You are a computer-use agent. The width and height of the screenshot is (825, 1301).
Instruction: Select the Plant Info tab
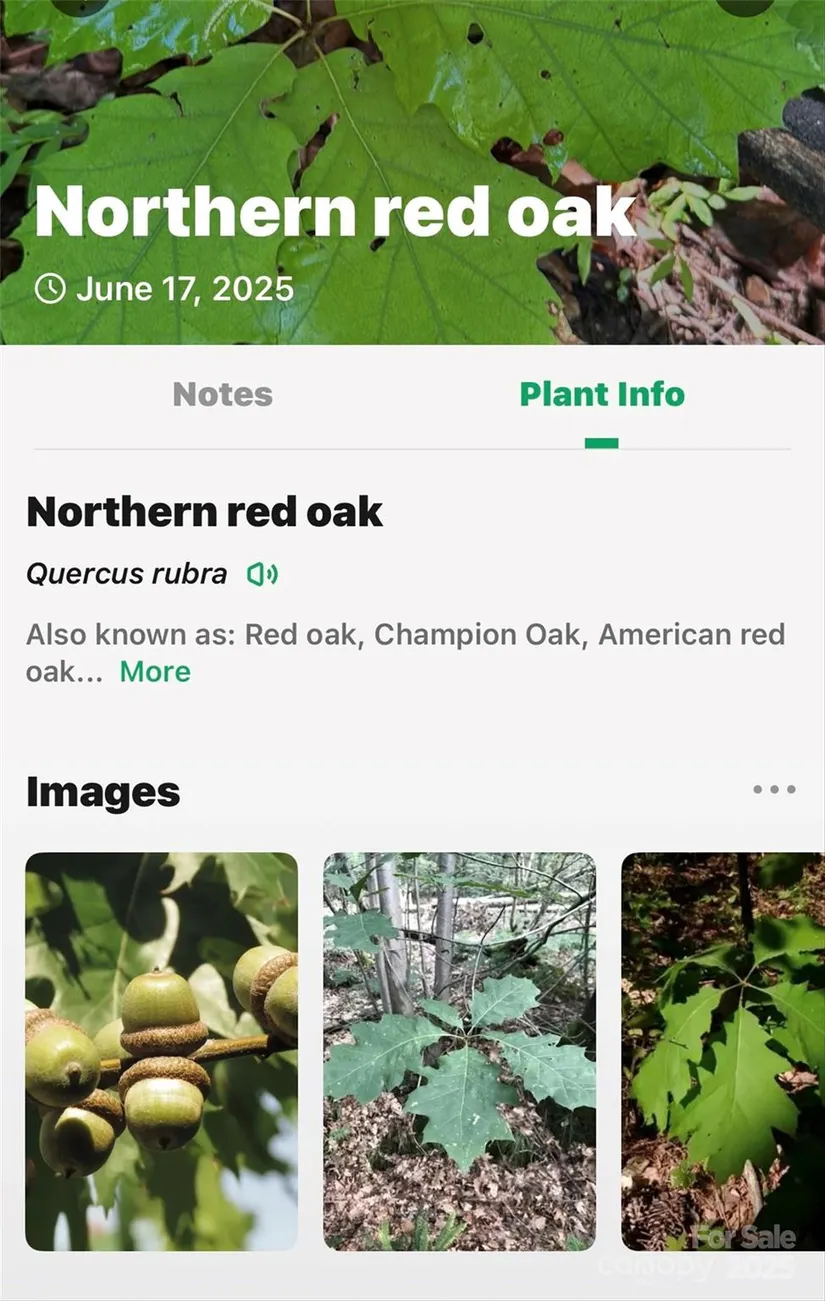coord(602,394)
